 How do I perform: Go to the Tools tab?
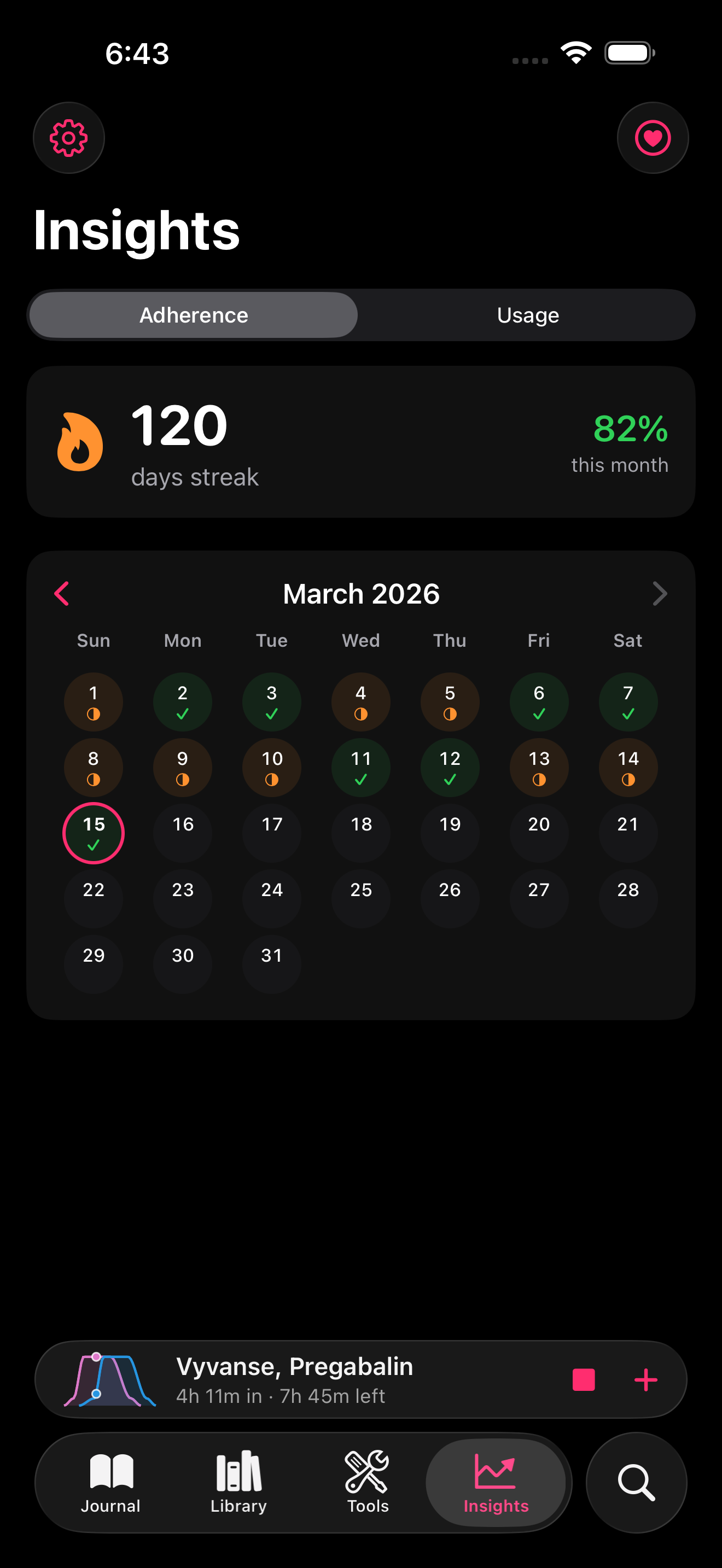(368, 1483)
